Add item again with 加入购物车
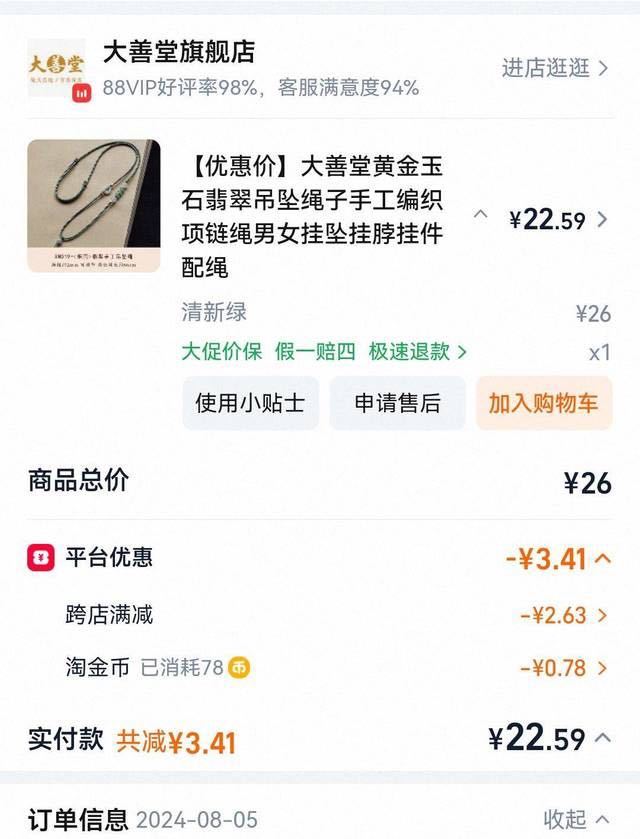 543,403
